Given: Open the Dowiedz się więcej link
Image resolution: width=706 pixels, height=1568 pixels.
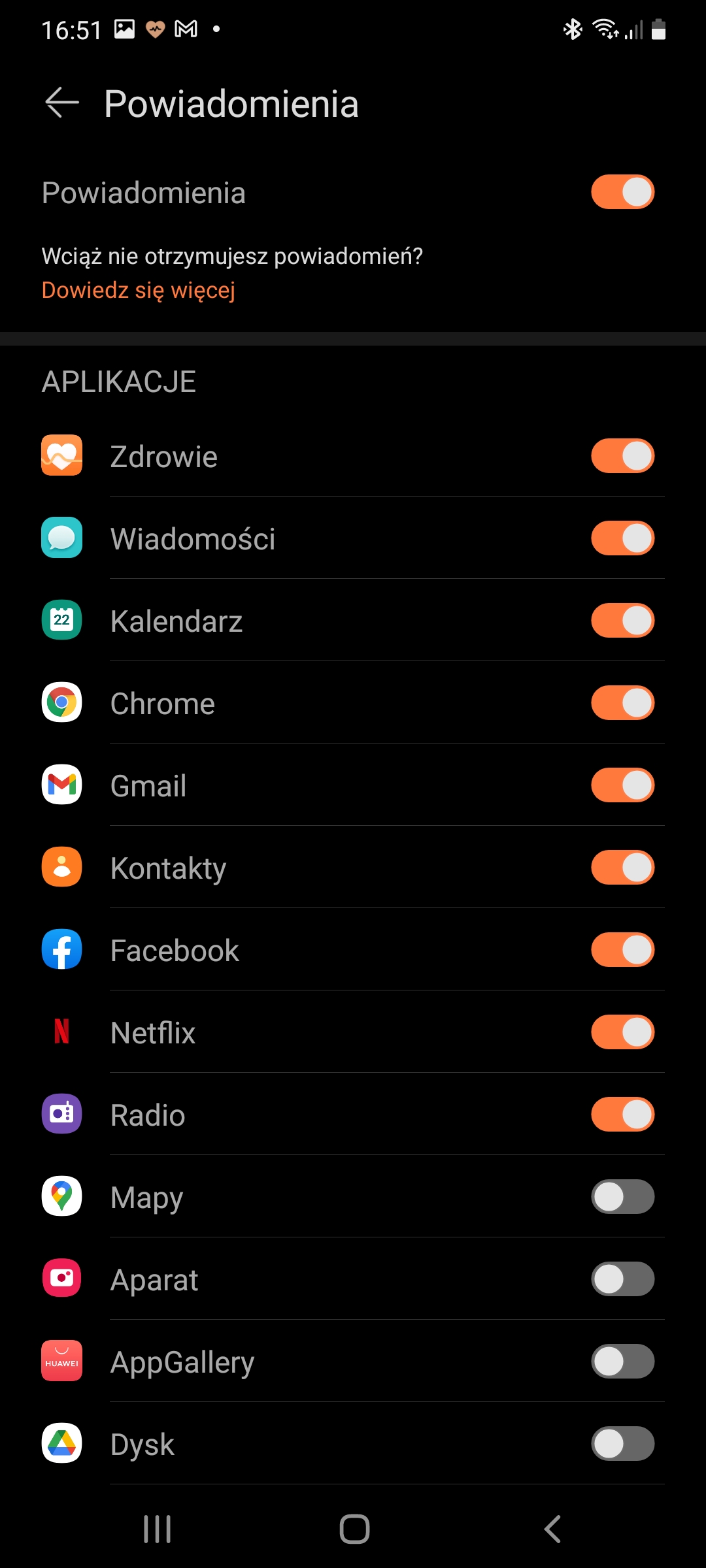Looking at the screenshot, I should point(138,290).
